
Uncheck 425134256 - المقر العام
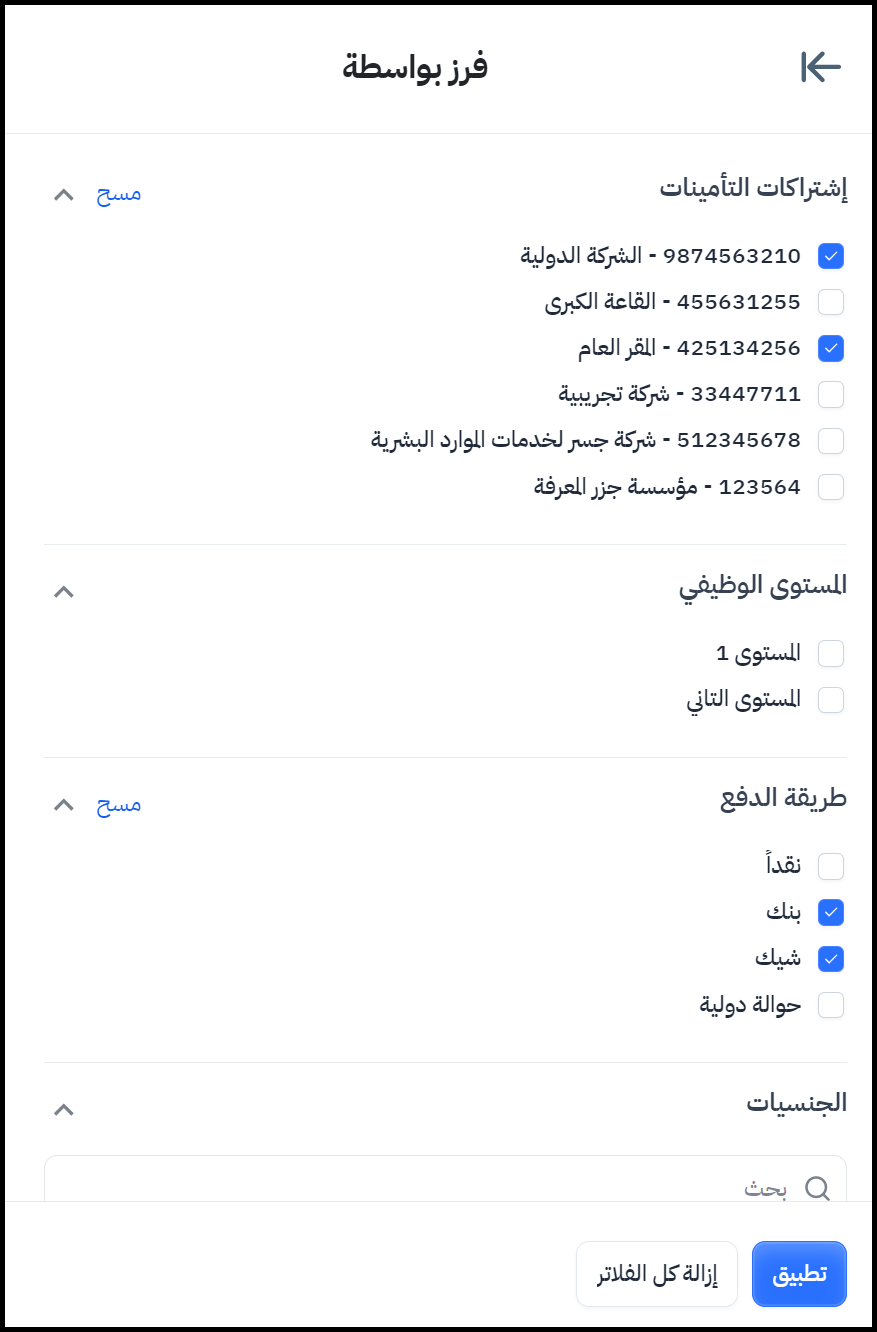[831, 348]
